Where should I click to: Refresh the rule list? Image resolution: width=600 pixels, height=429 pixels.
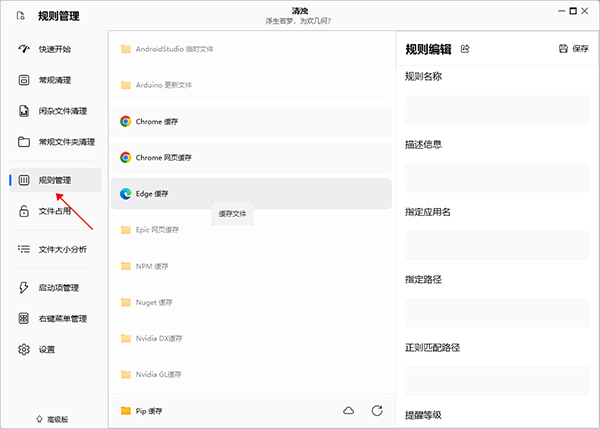click(x=377, y=410)
